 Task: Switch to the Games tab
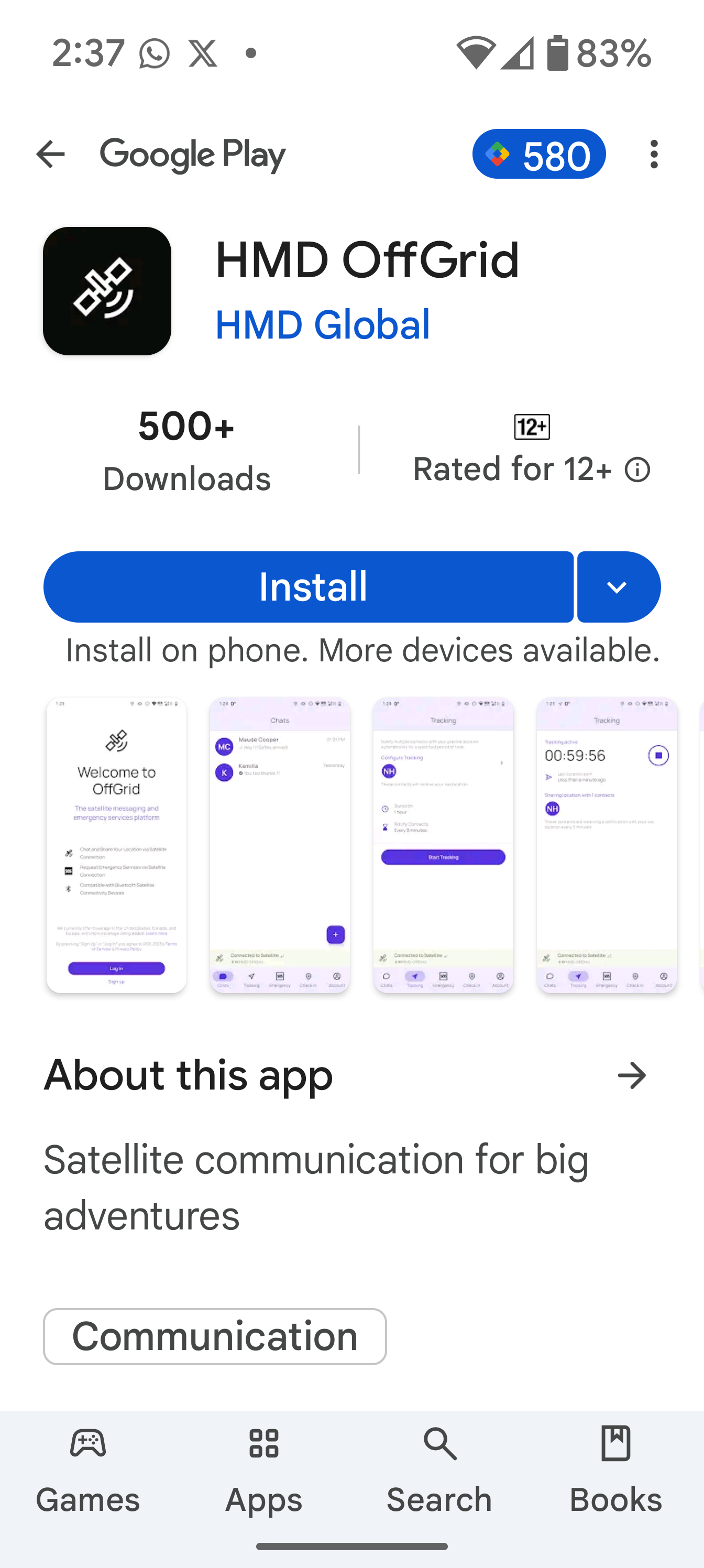click(x=88, y=1470)
